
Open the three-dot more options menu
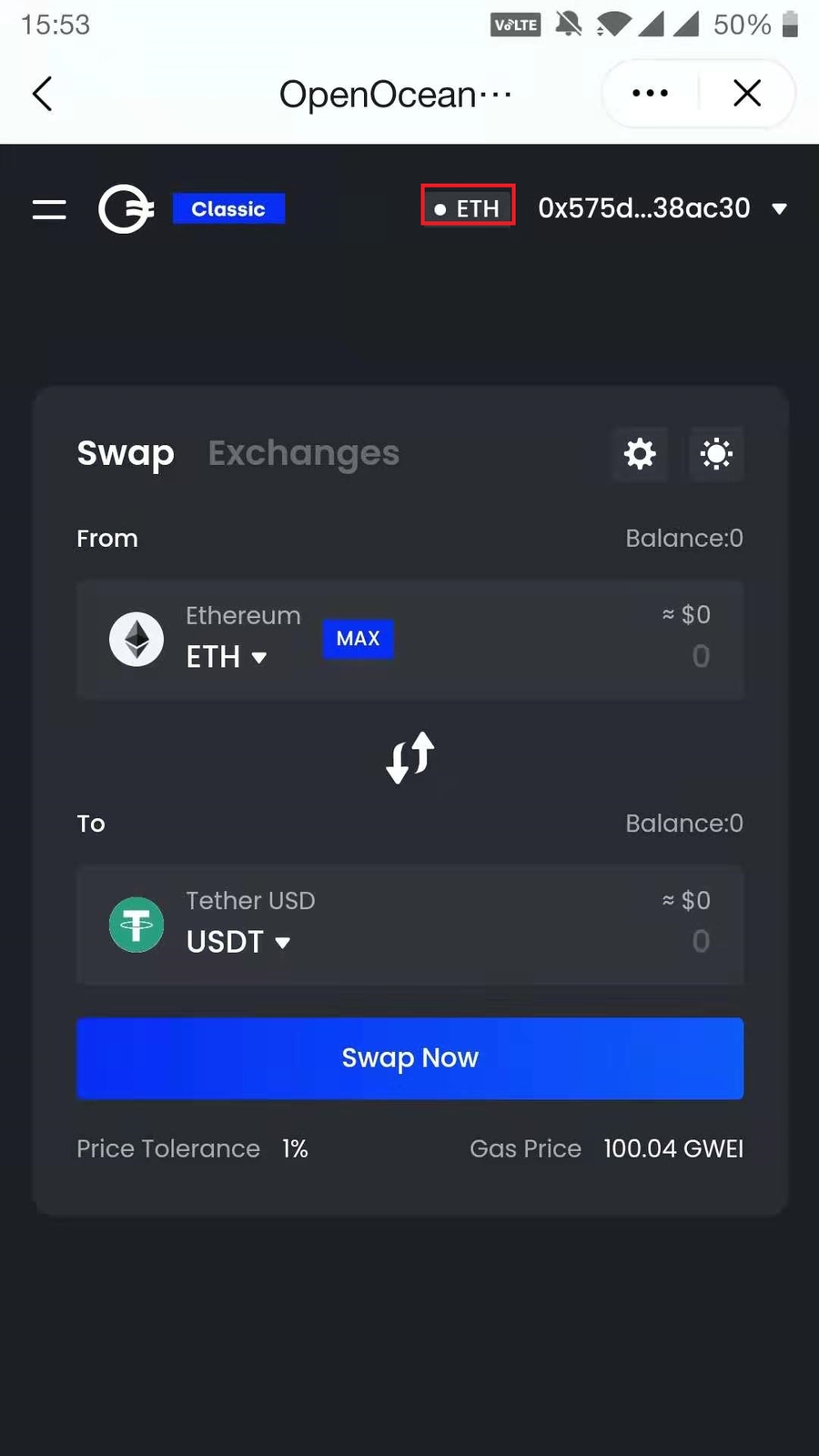650,93
